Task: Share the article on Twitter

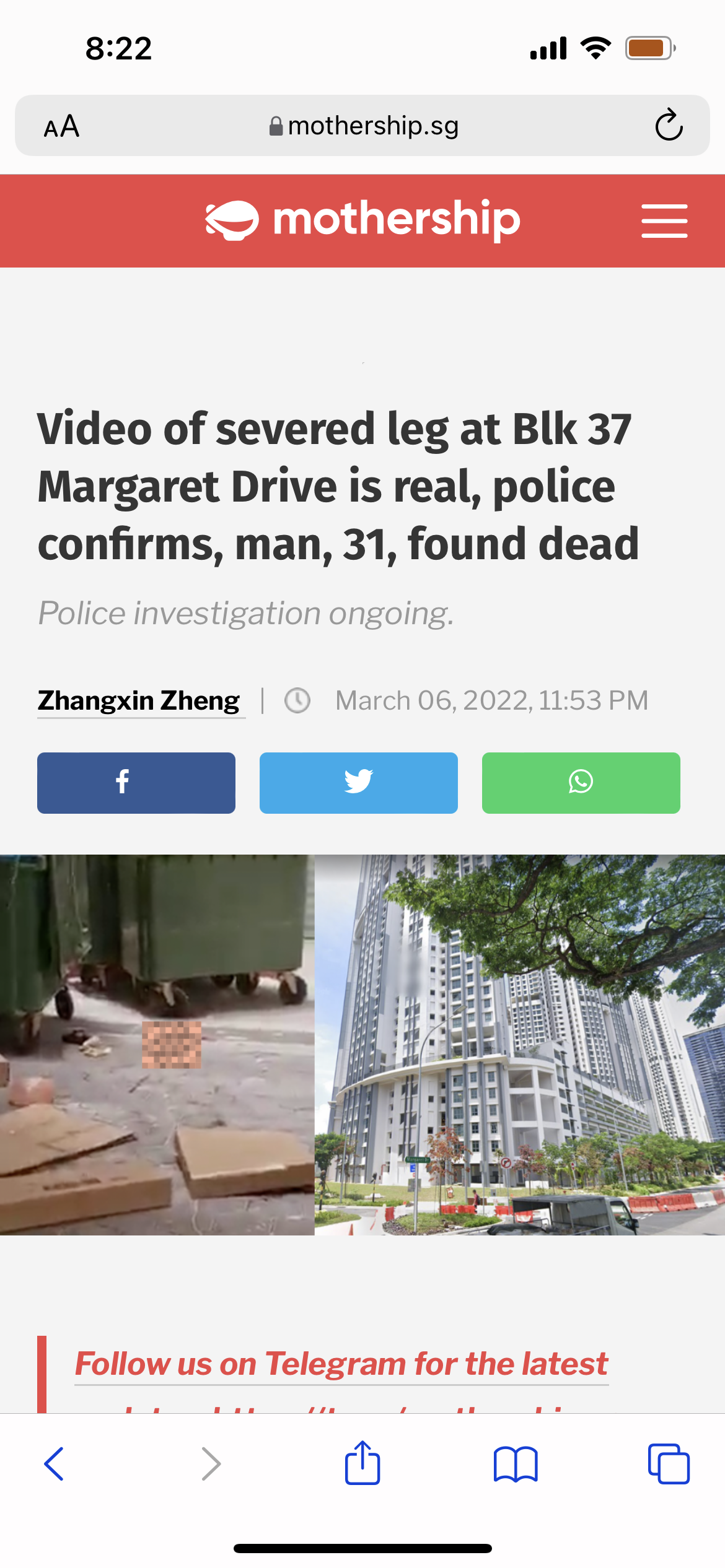Action: [x=358, y=783]
